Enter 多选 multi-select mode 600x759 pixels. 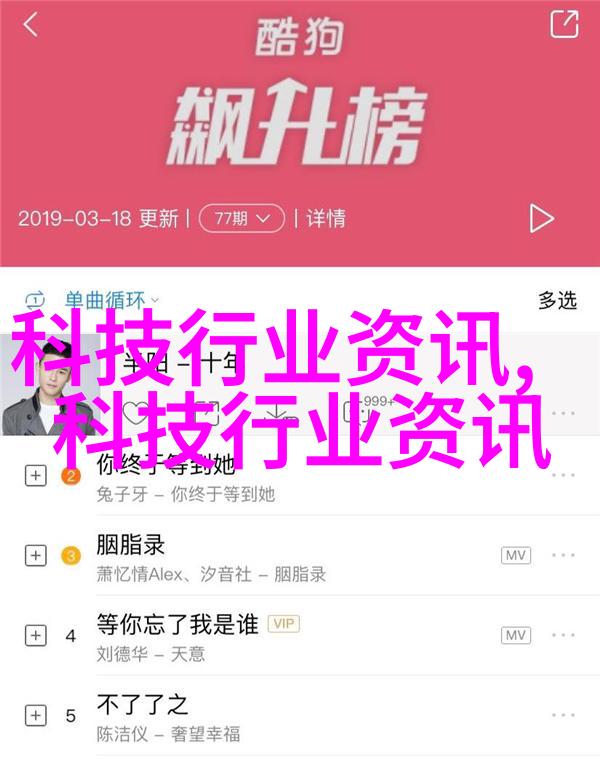[557, 299]
